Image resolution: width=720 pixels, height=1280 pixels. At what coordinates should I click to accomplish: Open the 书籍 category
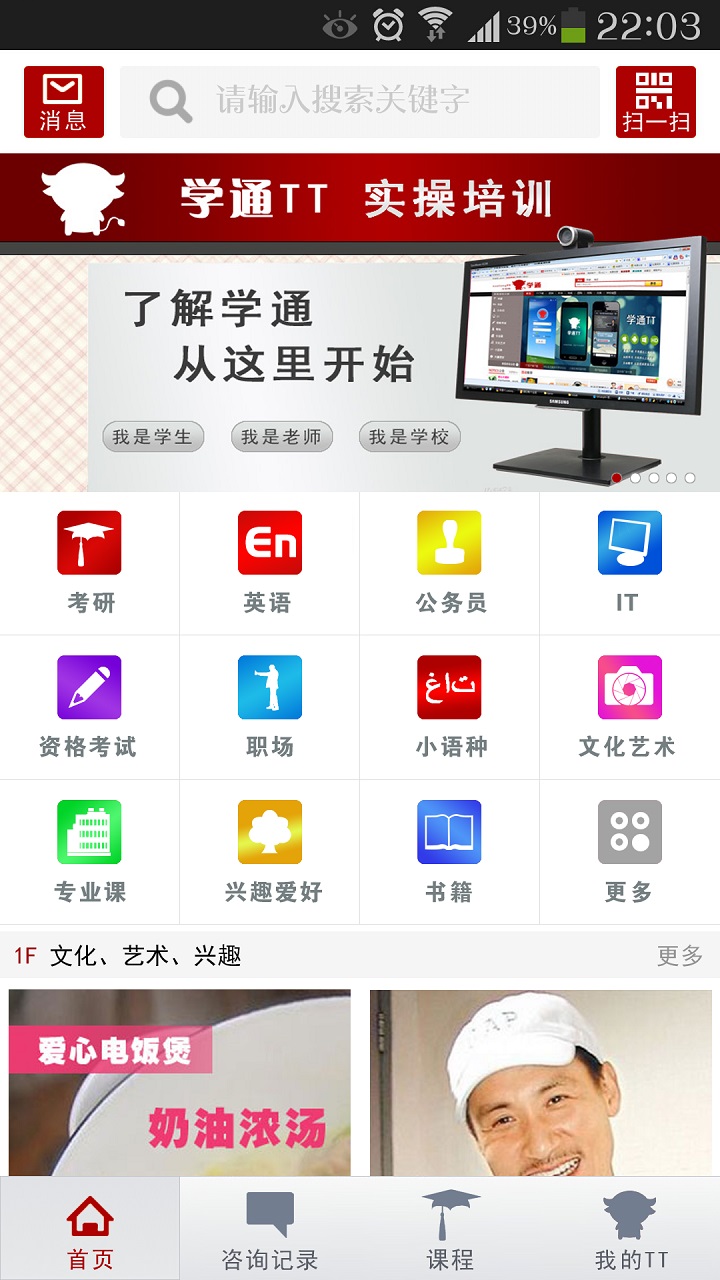[x=450, y=852]
